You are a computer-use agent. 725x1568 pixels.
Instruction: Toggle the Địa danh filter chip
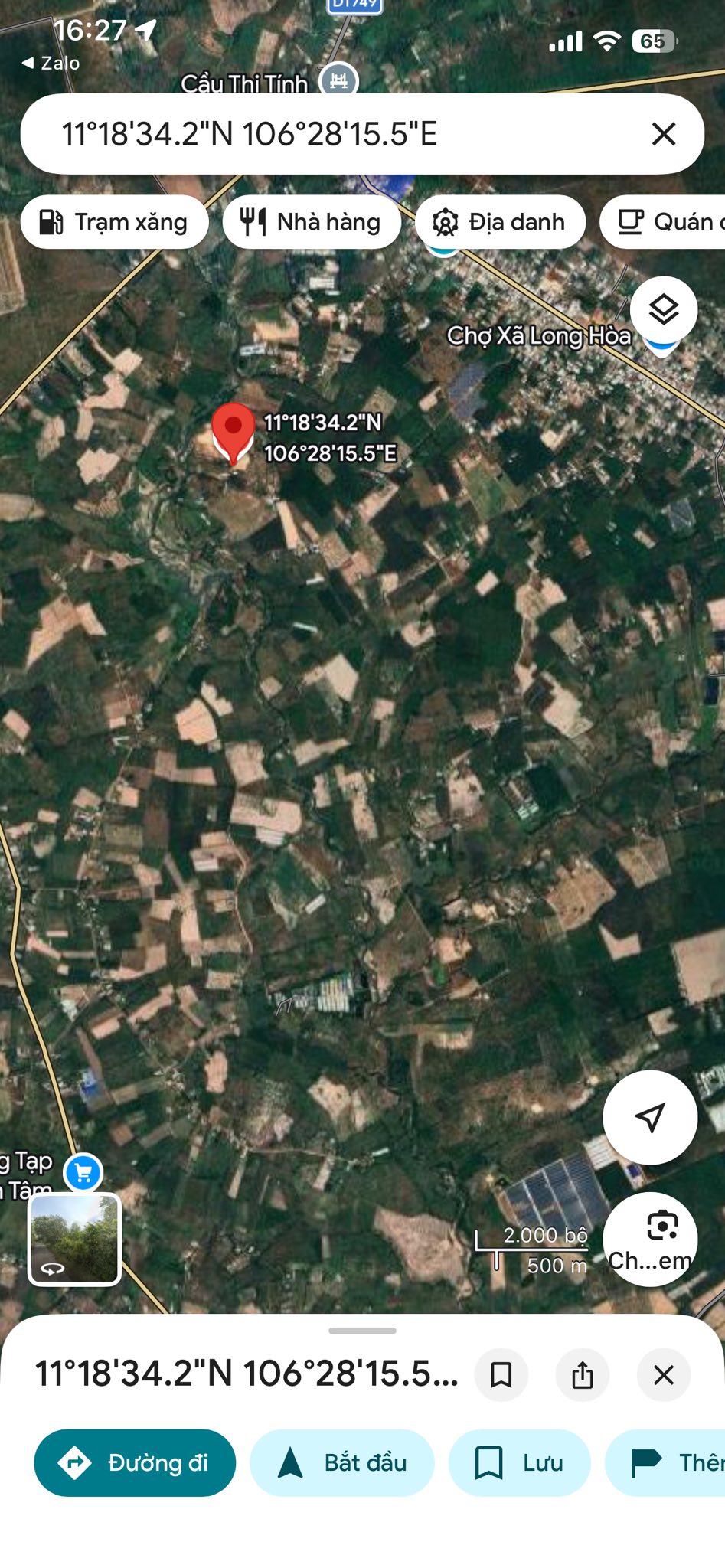tap(500, 222)
